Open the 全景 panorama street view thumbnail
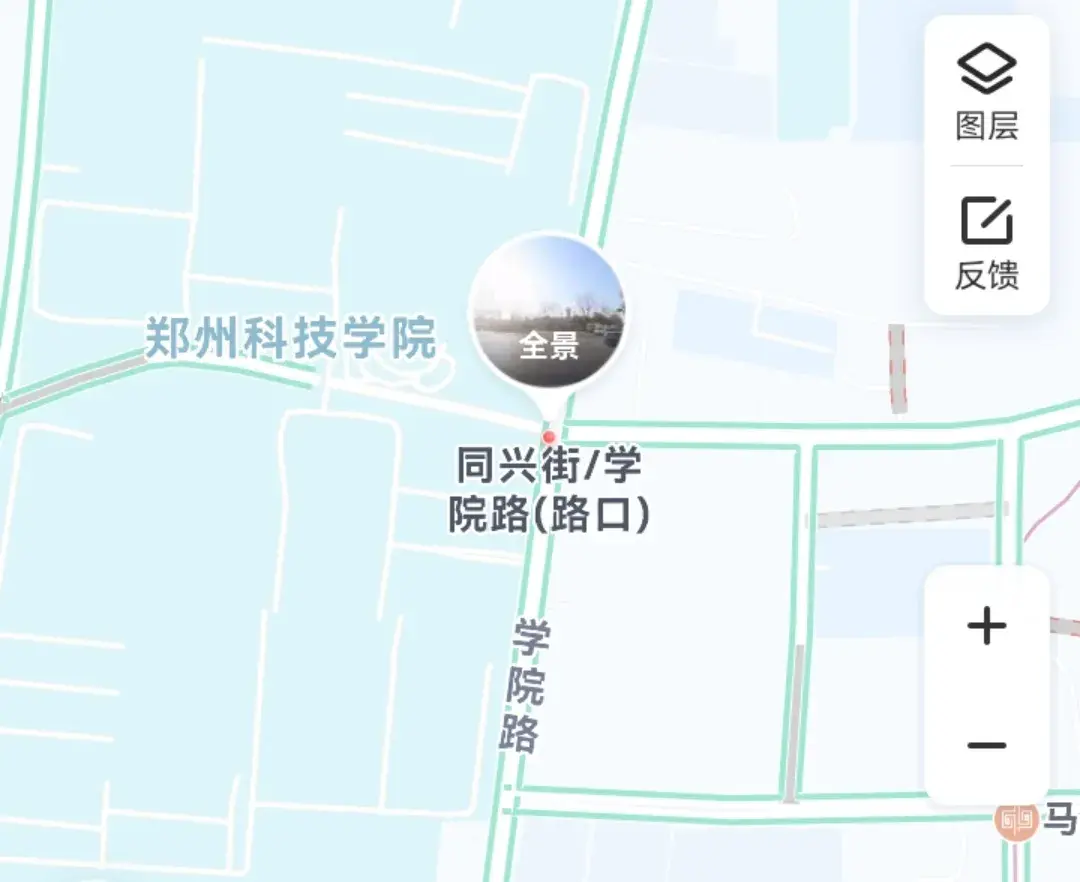 [x=548, y=313]
